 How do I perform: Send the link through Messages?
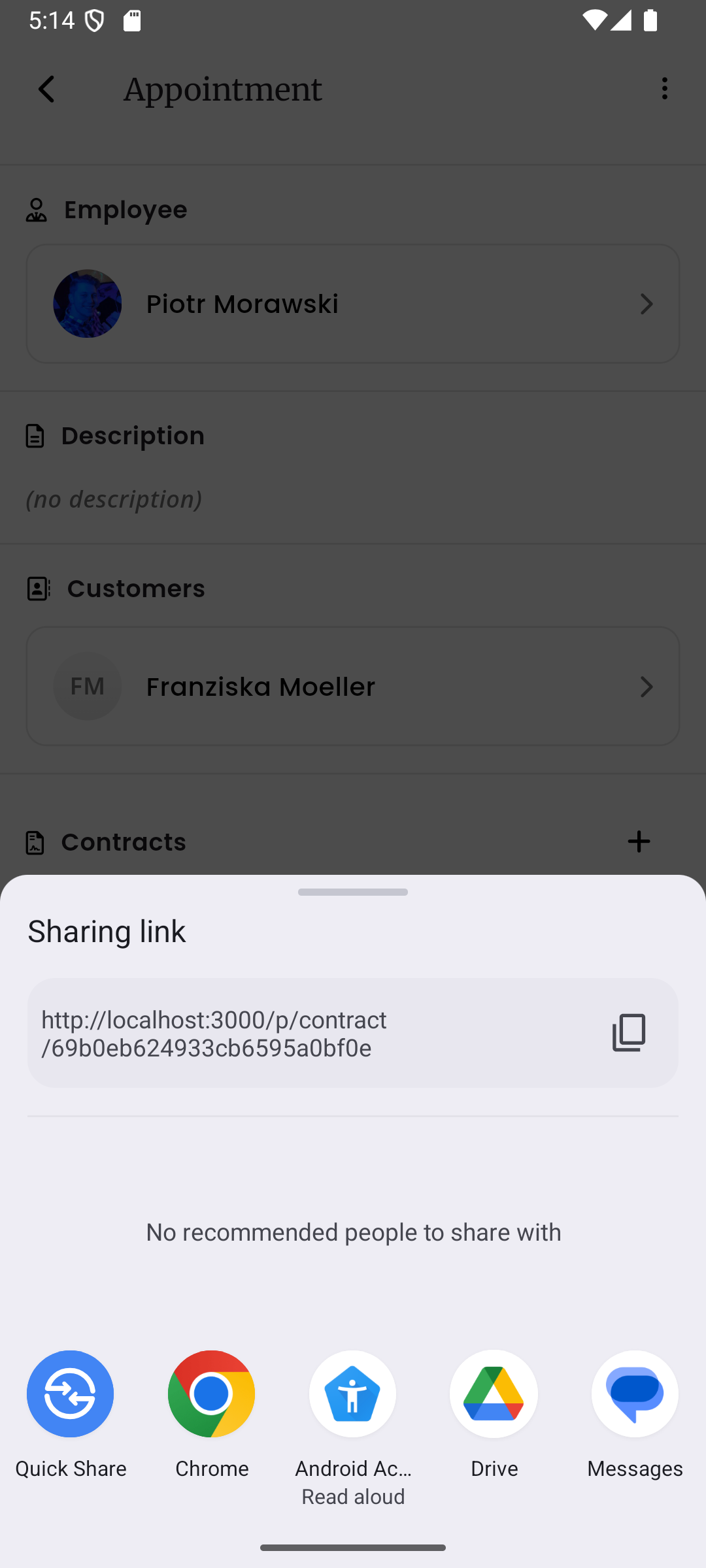(635, 1394)
